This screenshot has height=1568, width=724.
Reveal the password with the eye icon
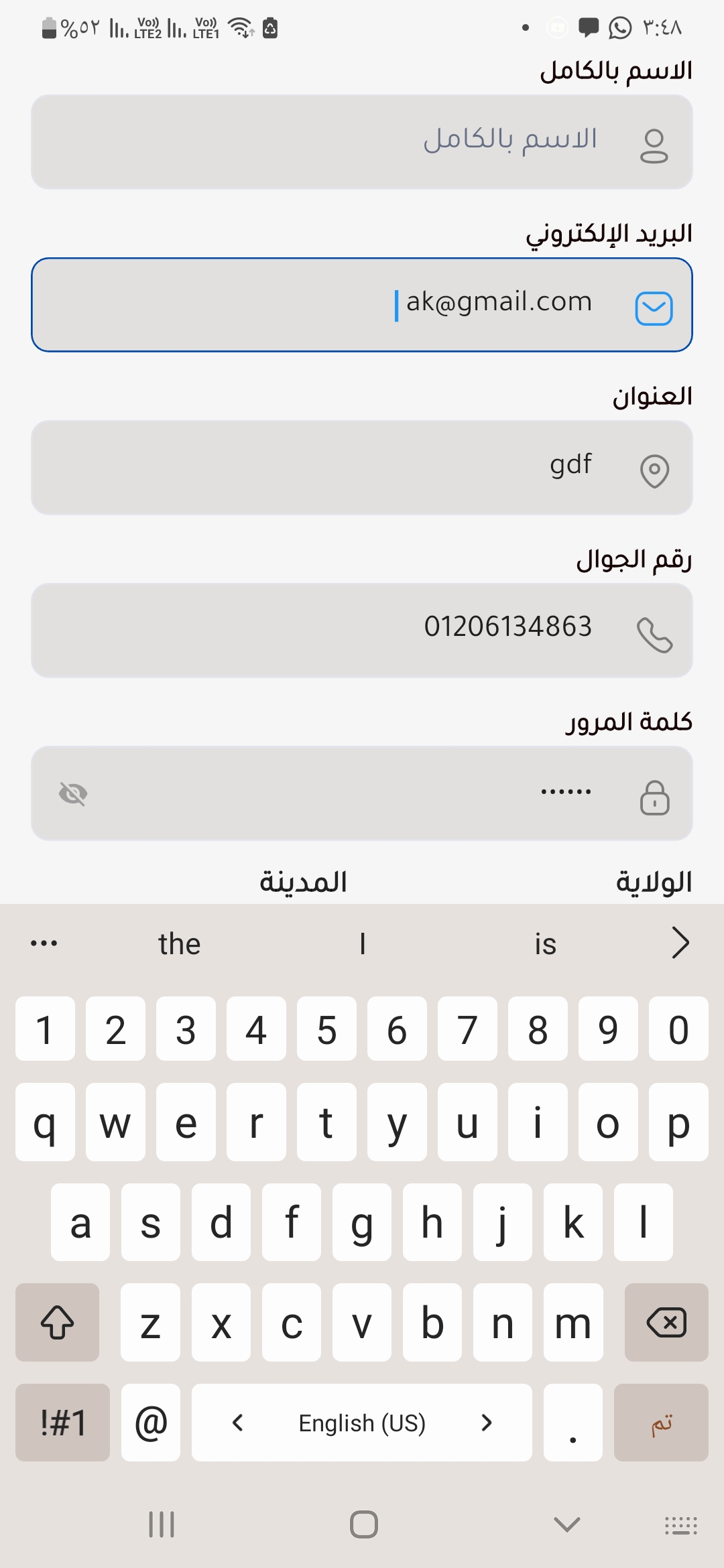73,794
